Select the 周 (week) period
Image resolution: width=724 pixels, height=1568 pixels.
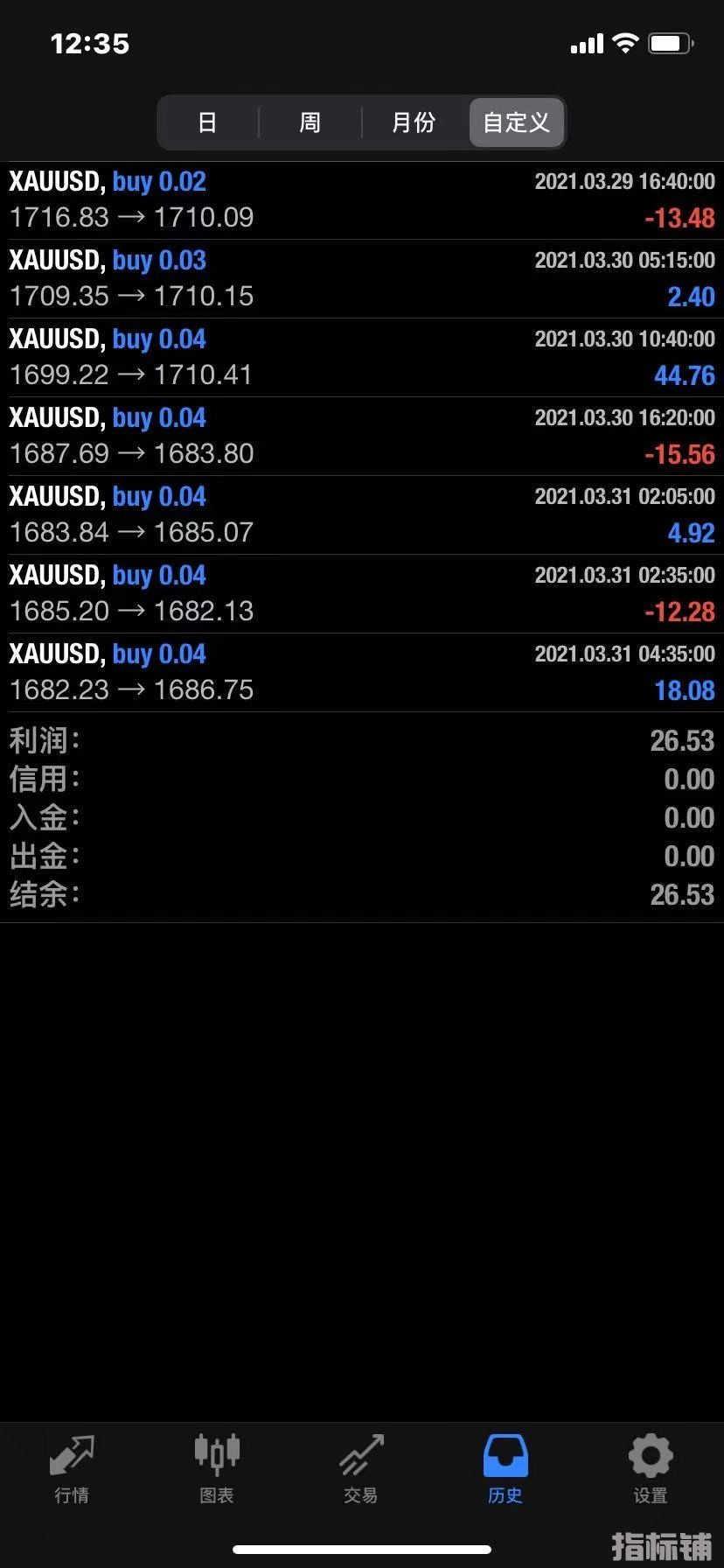coord(310,122)
